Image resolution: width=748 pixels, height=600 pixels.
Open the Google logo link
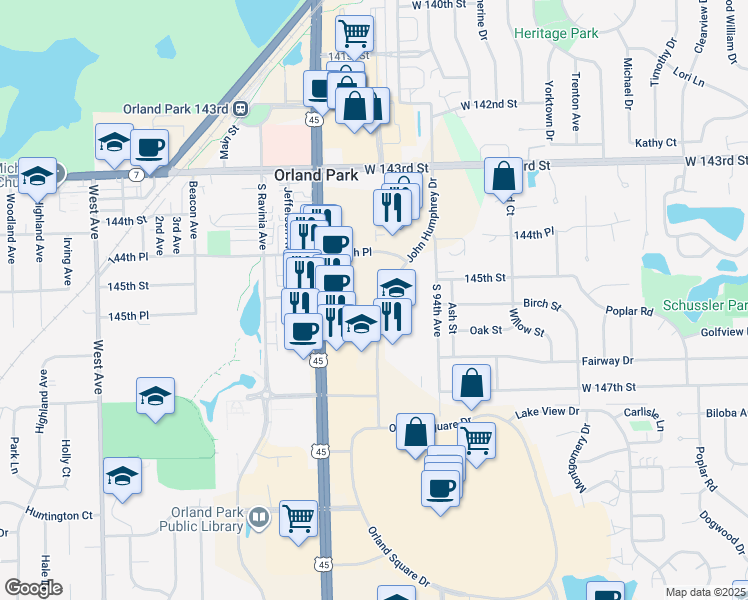[34, 588]
